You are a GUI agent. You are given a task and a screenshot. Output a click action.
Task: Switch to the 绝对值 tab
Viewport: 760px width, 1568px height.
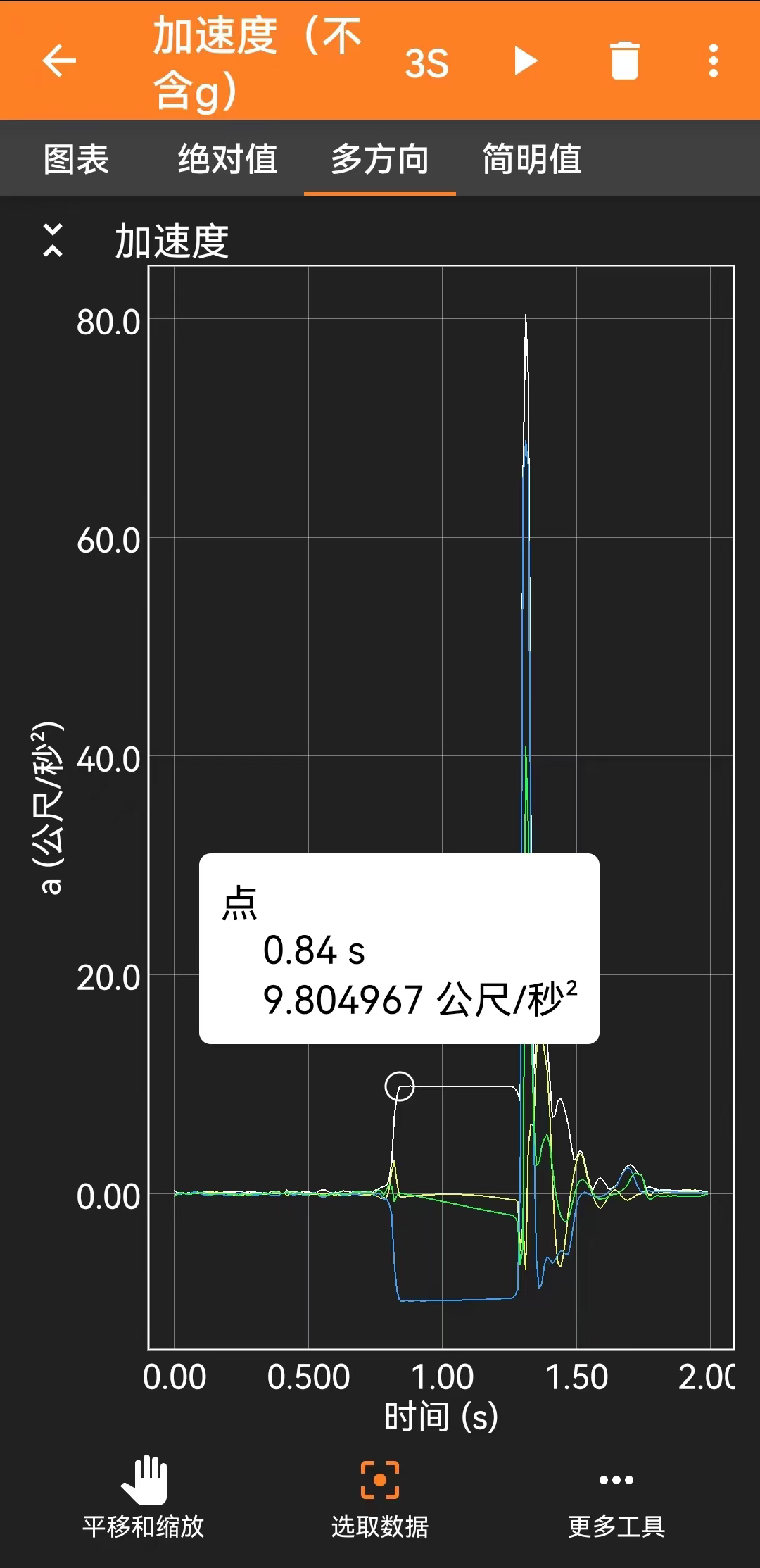click(x=227, y=158)
